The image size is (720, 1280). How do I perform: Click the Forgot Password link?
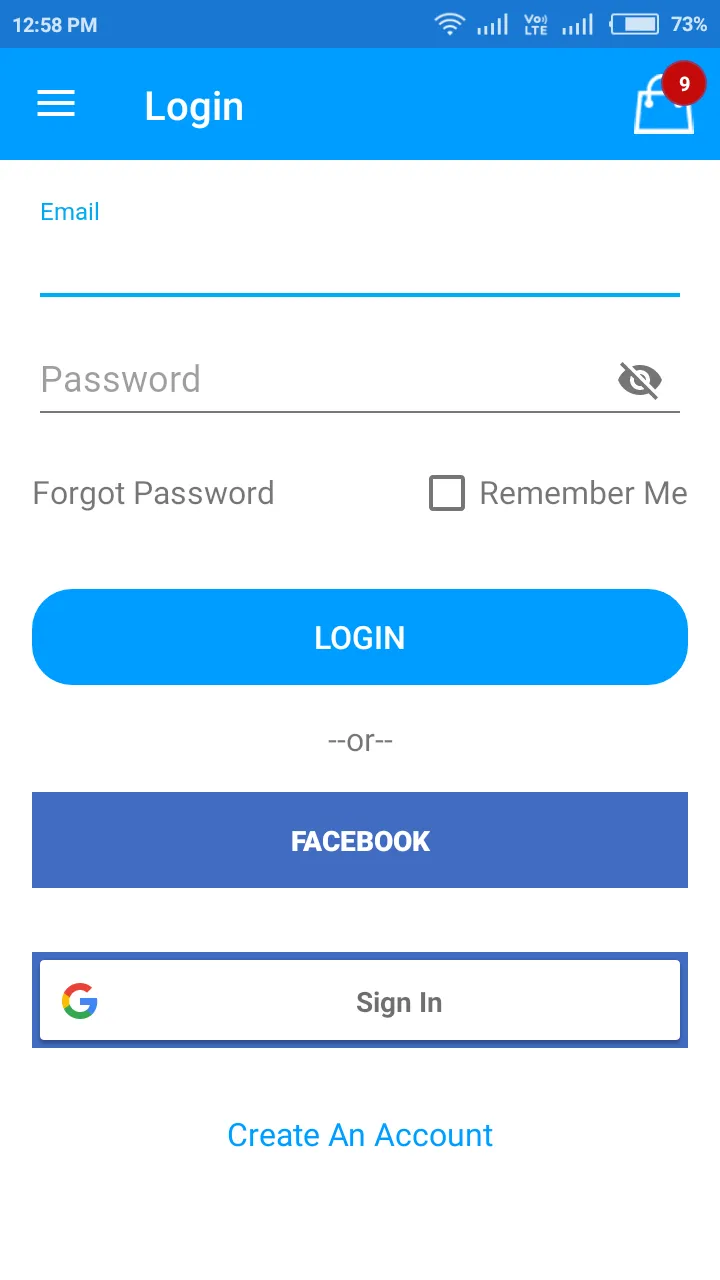pos(153,493)
